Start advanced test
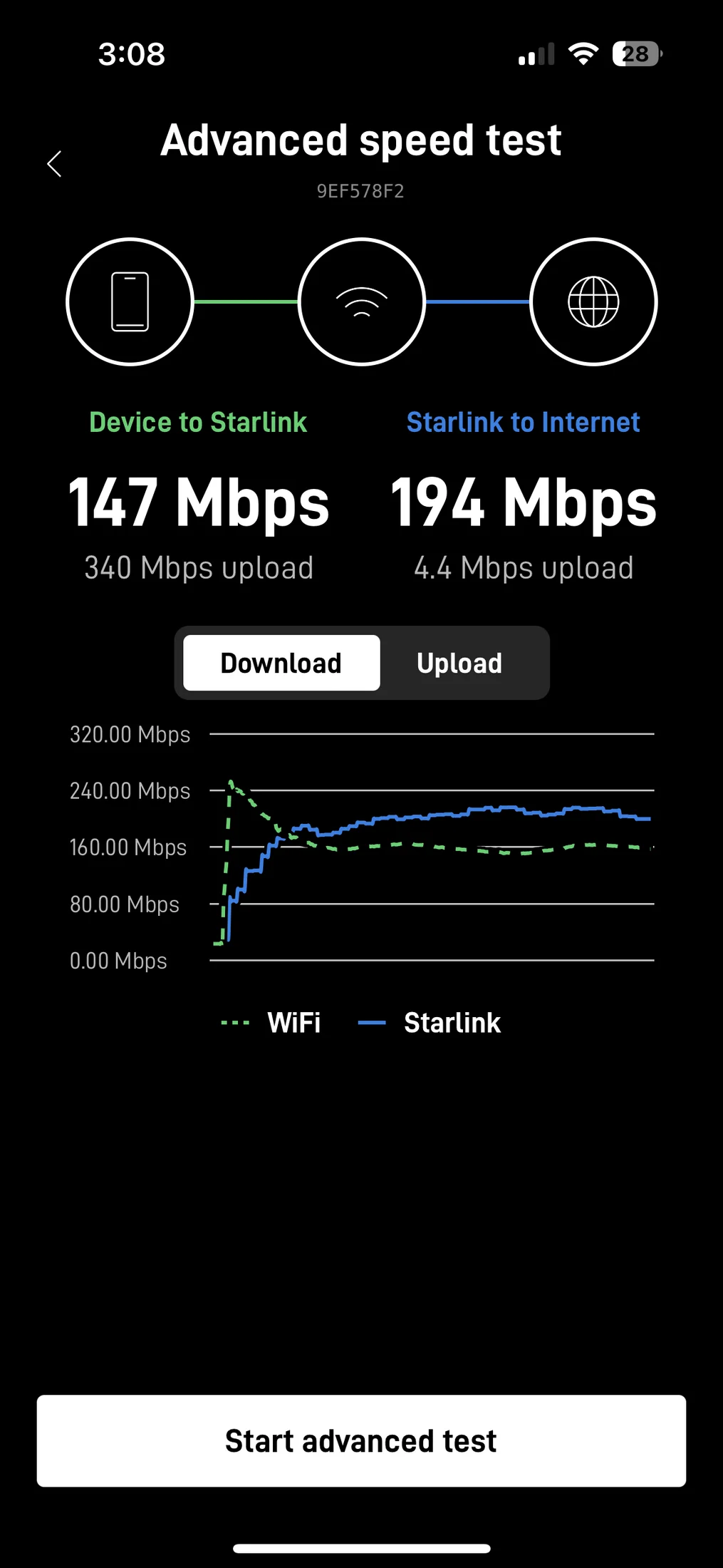 pos(361,1440)
